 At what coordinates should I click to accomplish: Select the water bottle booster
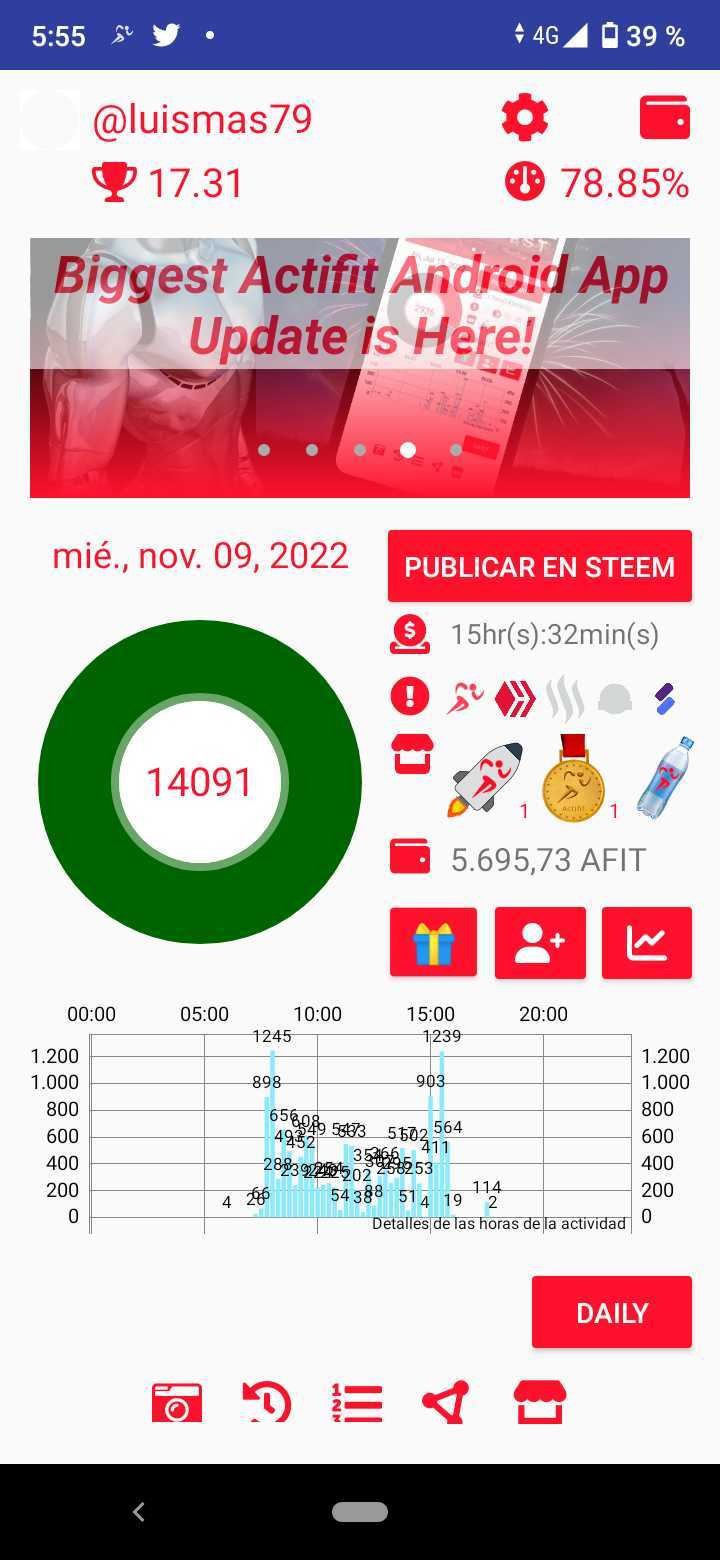point(665,779)
